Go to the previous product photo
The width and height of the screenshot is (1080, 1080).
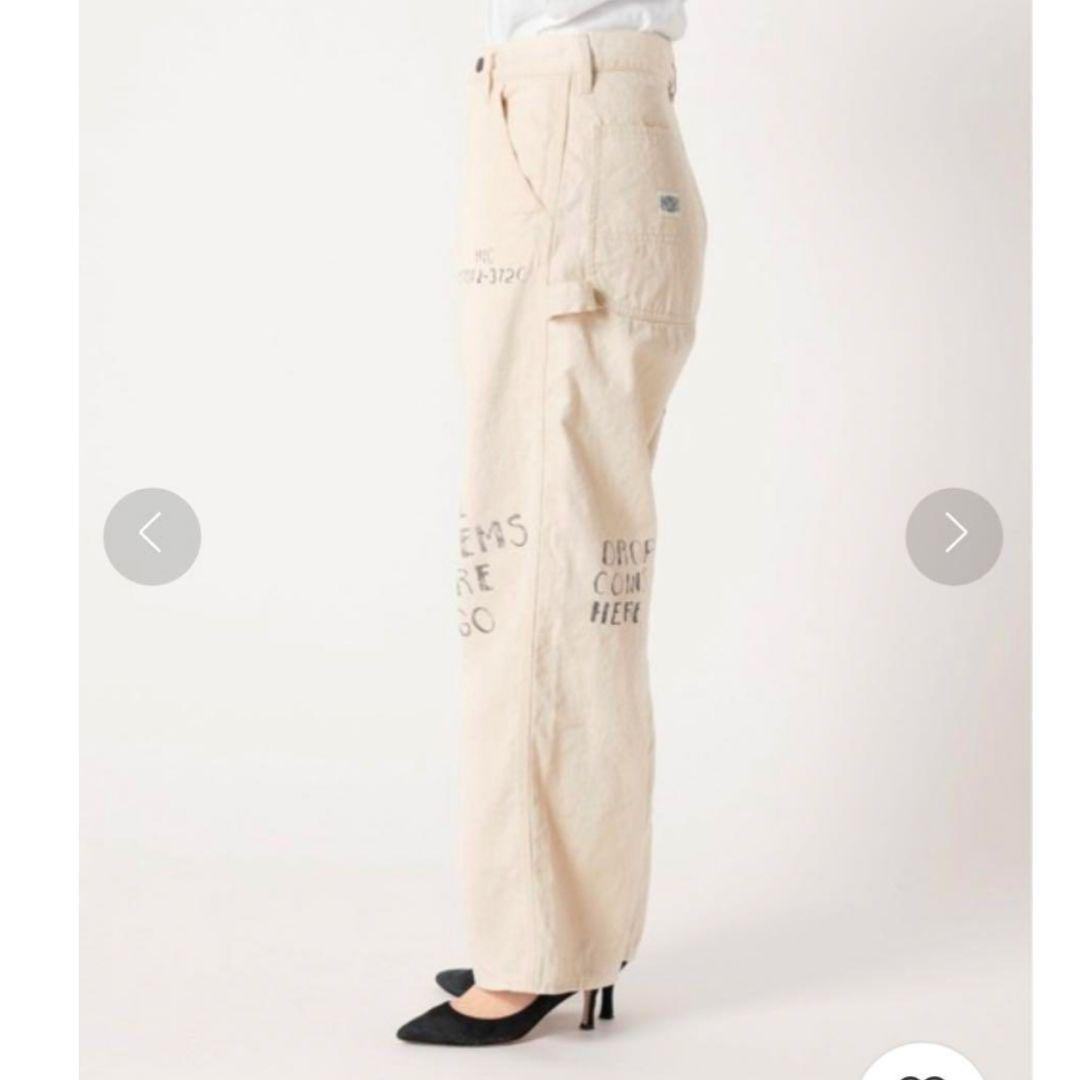coord(152,536)
